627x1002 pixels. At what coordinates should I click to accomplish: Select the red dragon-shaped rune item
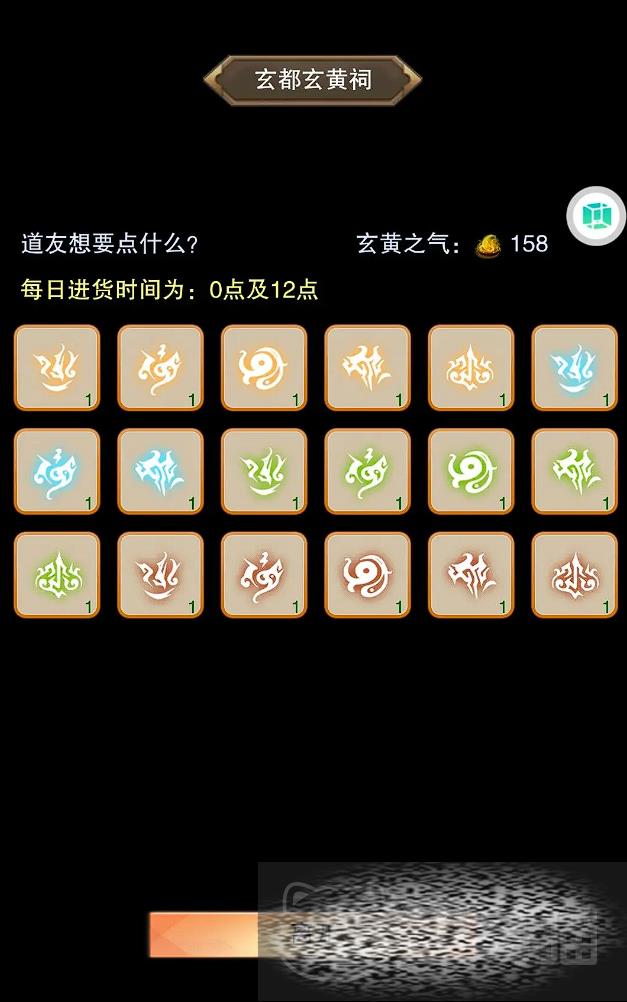[264, 575]
